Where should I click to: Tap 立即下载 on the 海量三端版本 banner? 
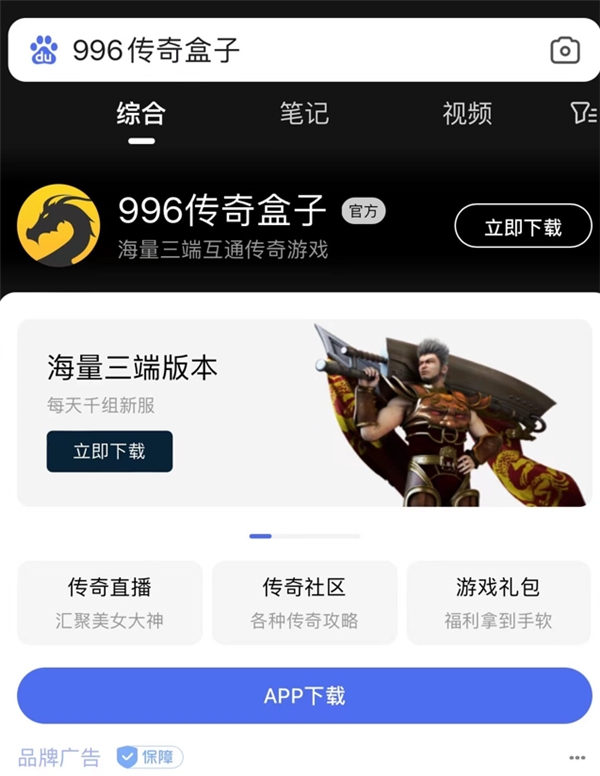pyautogui.click(x=109, y=451)
